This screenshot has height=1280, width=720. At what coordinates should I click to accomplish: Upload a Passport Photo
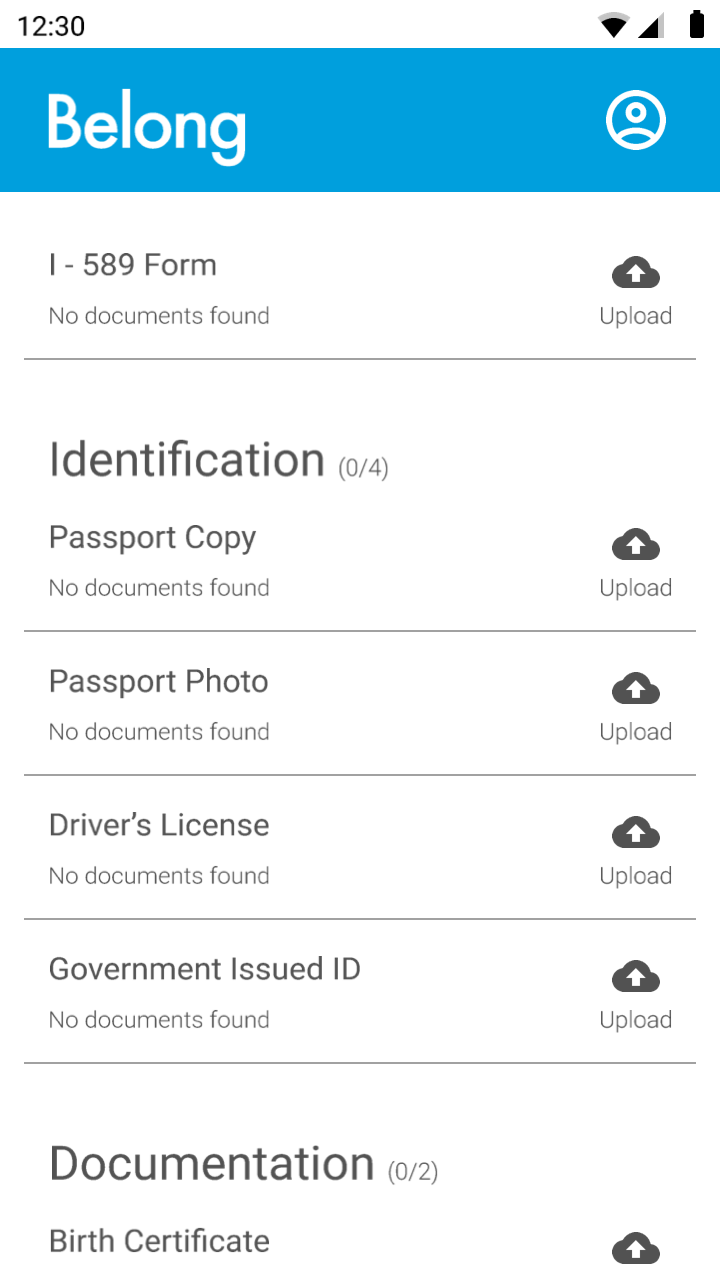(x=635, y=707)
